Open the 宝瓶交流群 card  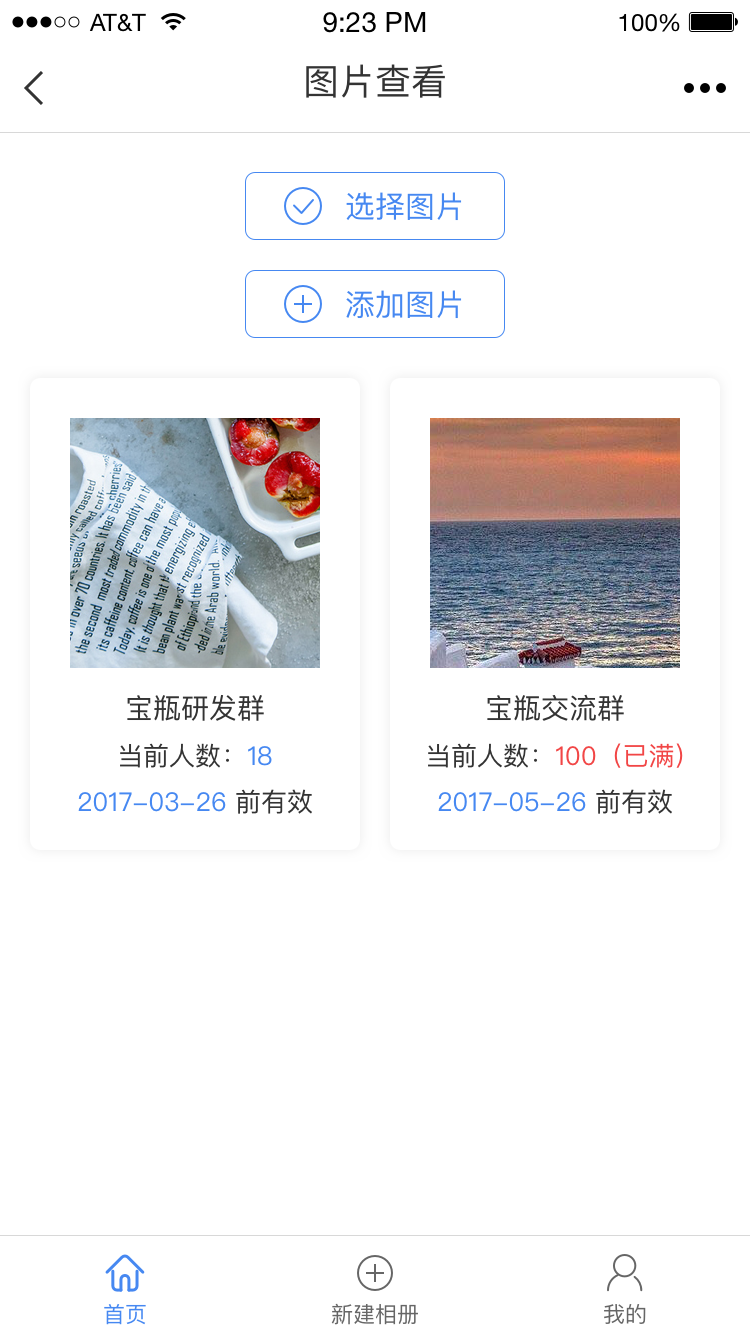(x=555, y=613)
